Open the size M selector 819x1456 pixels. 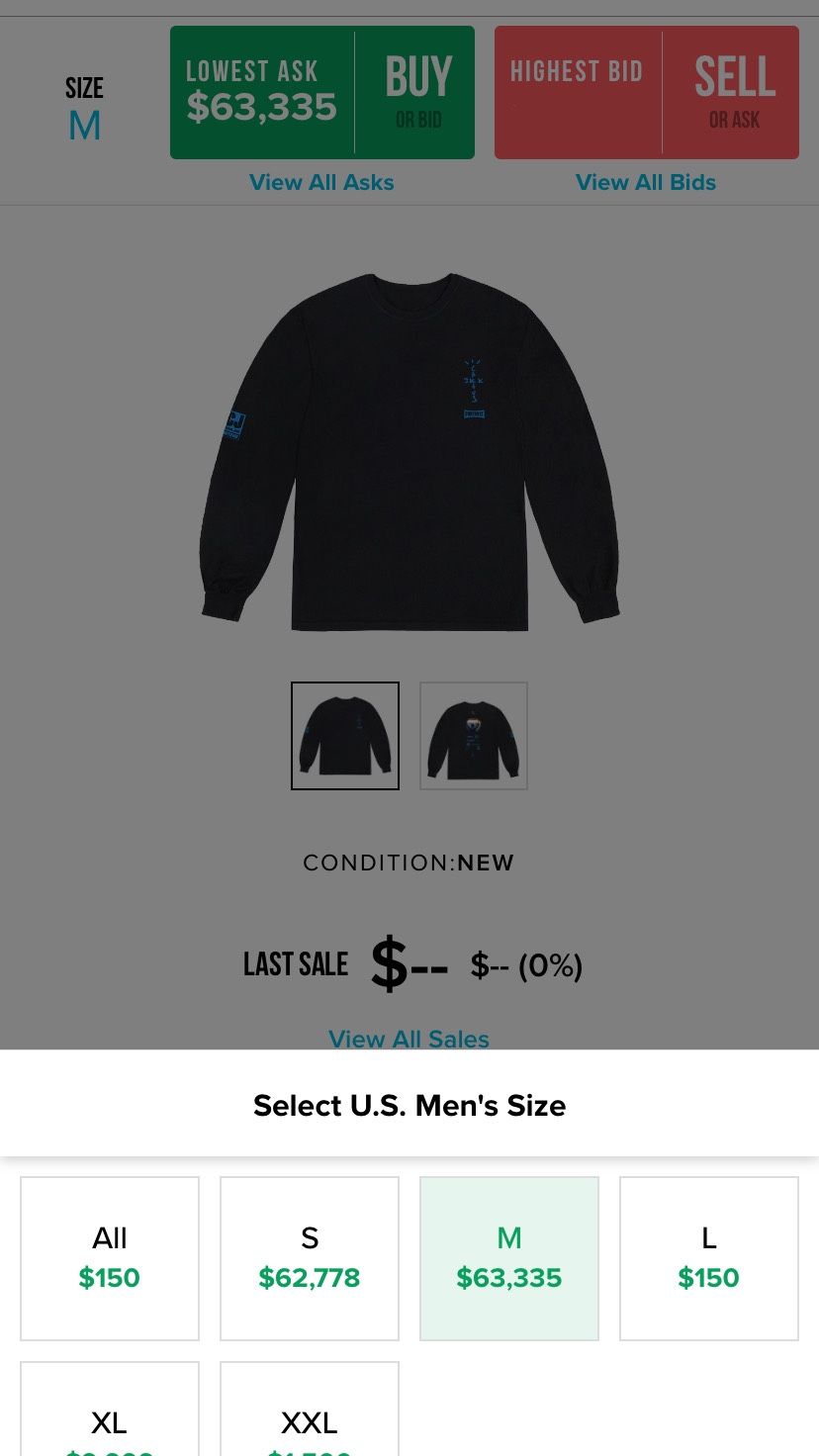pos(84,109)
